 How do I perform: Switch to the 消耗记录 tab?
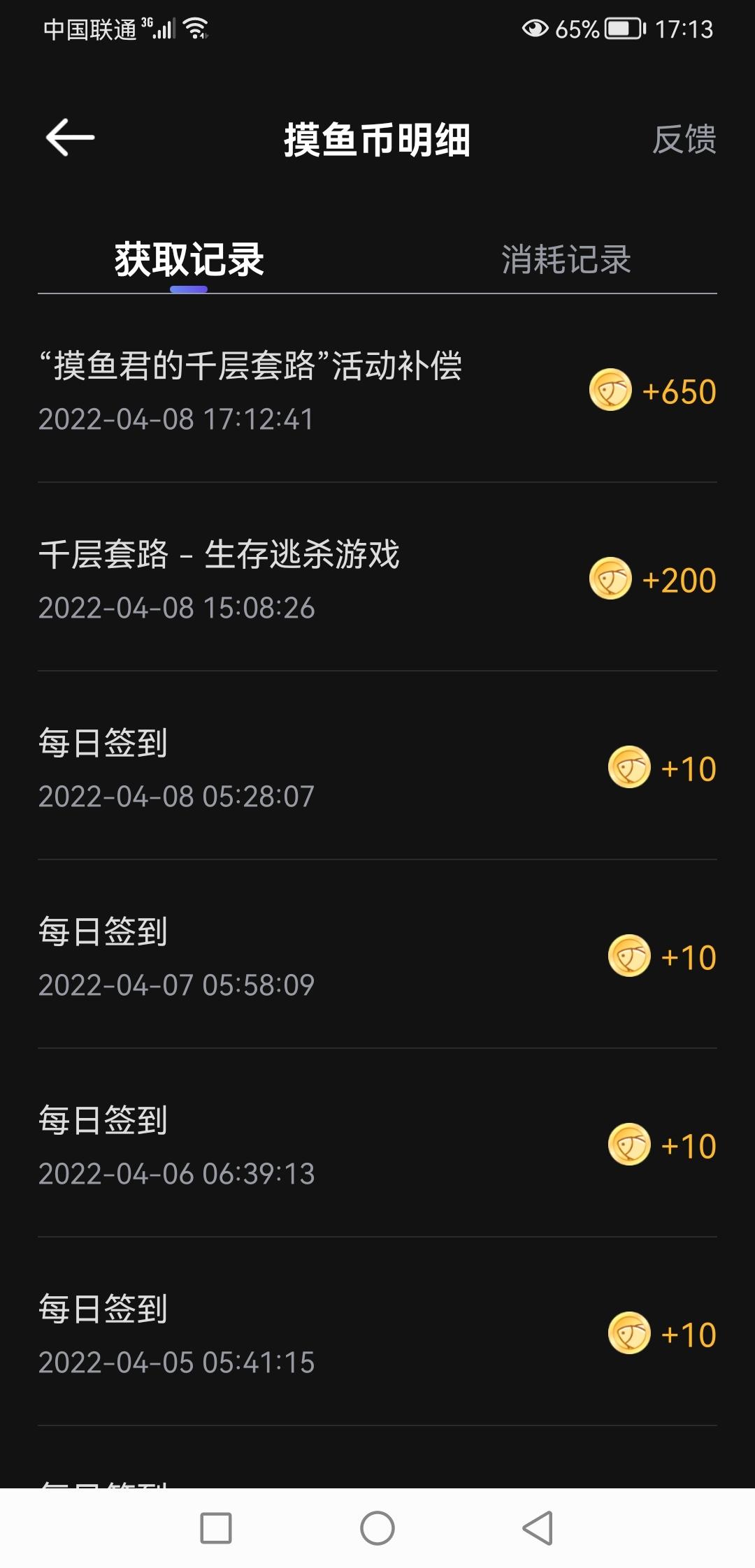coord(566,259)
